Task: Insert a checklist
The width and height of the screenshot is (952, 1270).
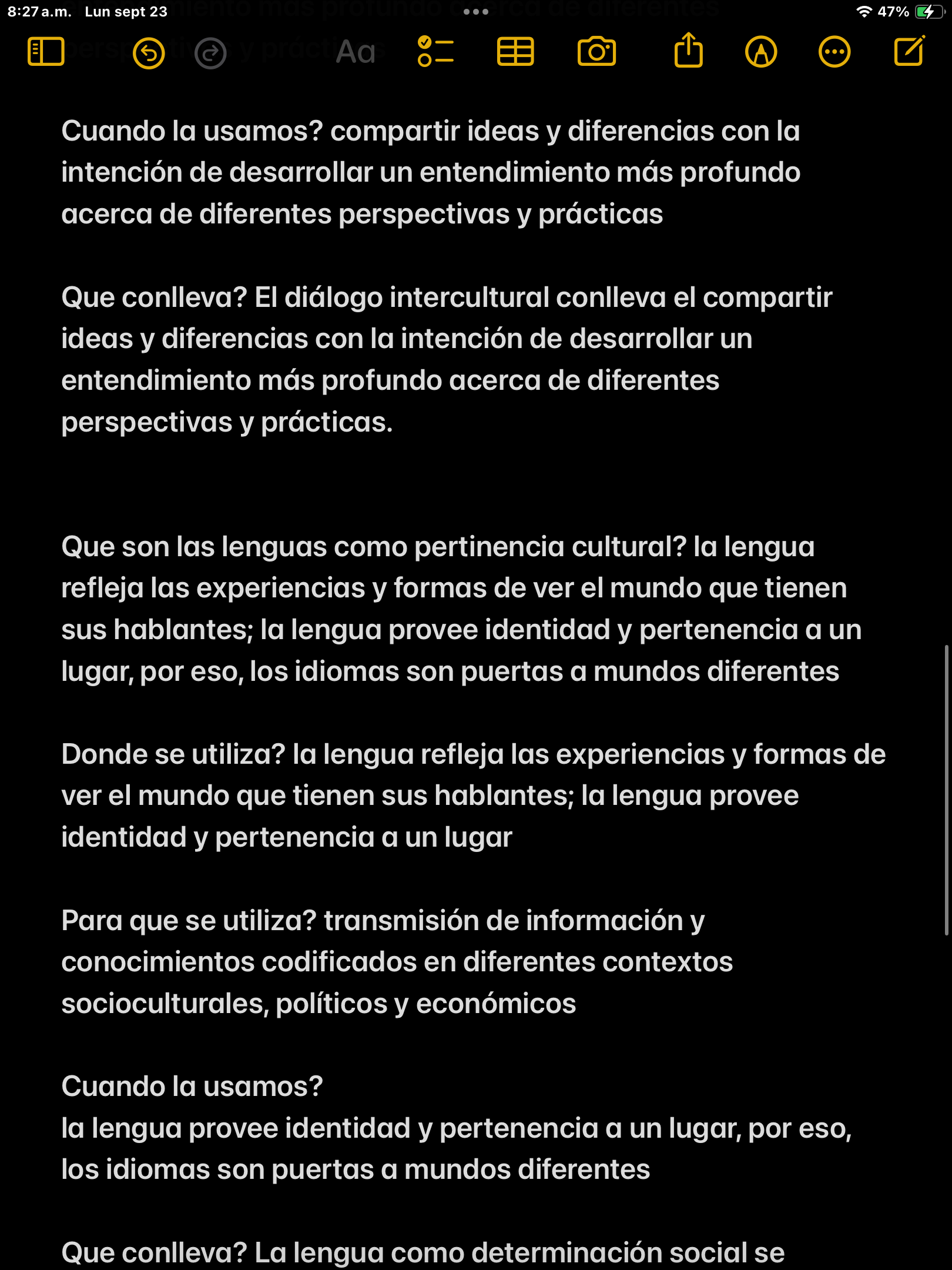Action: 435,52
